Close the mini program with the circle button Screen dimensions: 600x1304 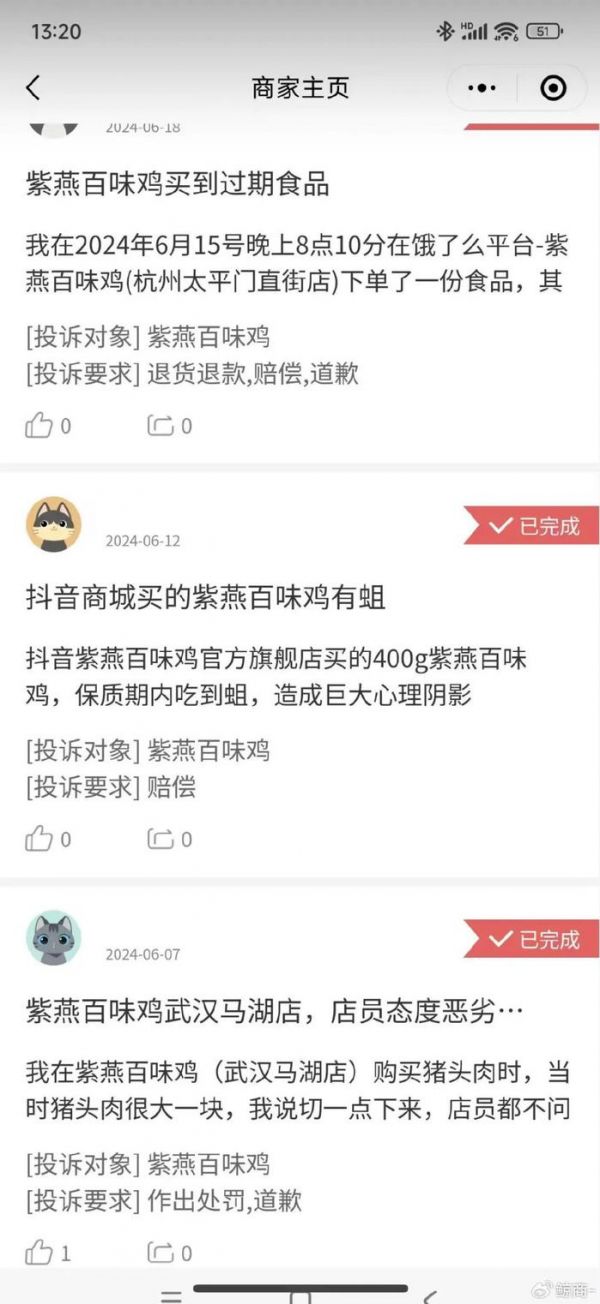tap(553, 88)
